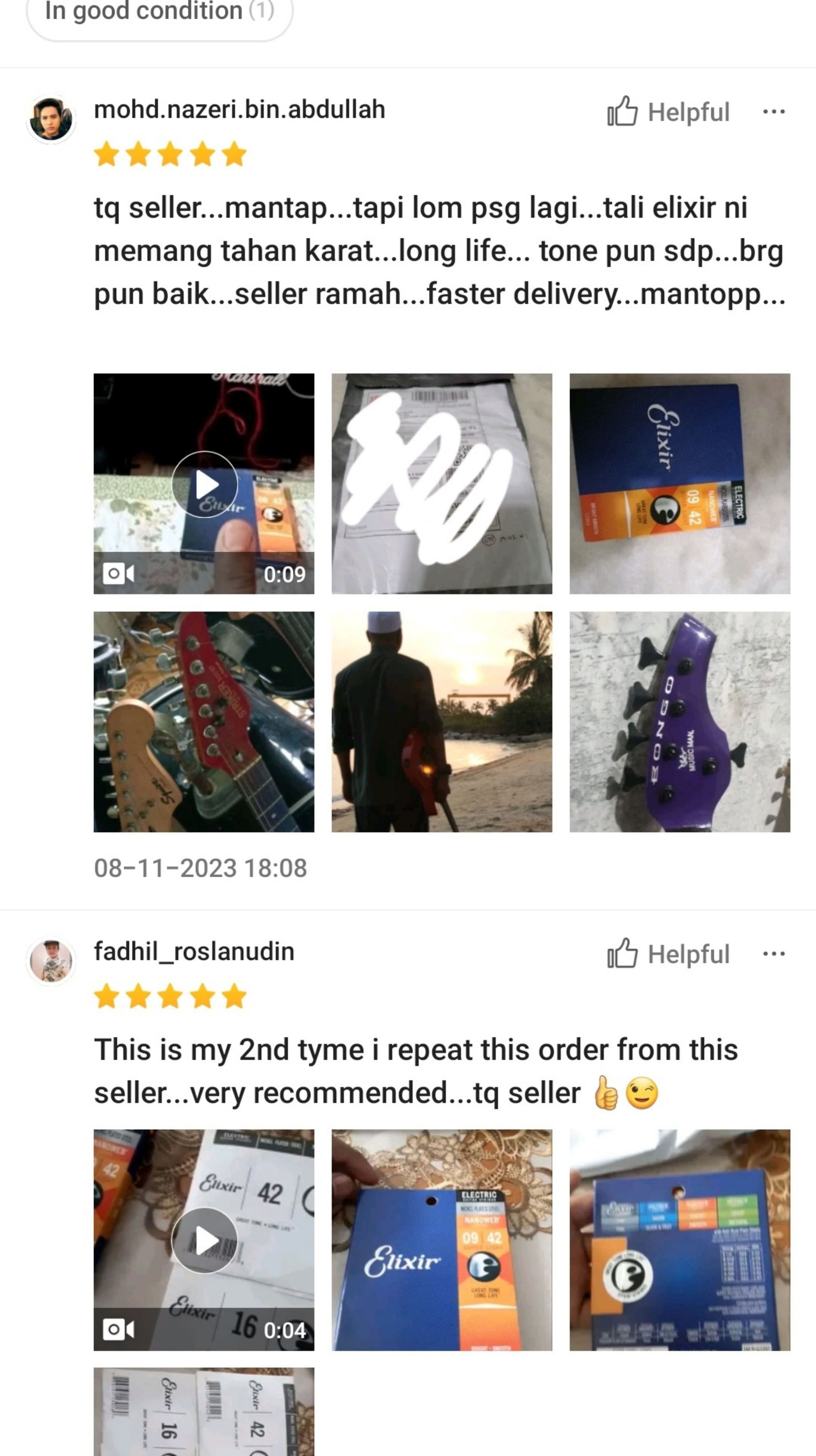
Task: Open fadhil_roslanudin's profile avatar
Action: [51, 961]
